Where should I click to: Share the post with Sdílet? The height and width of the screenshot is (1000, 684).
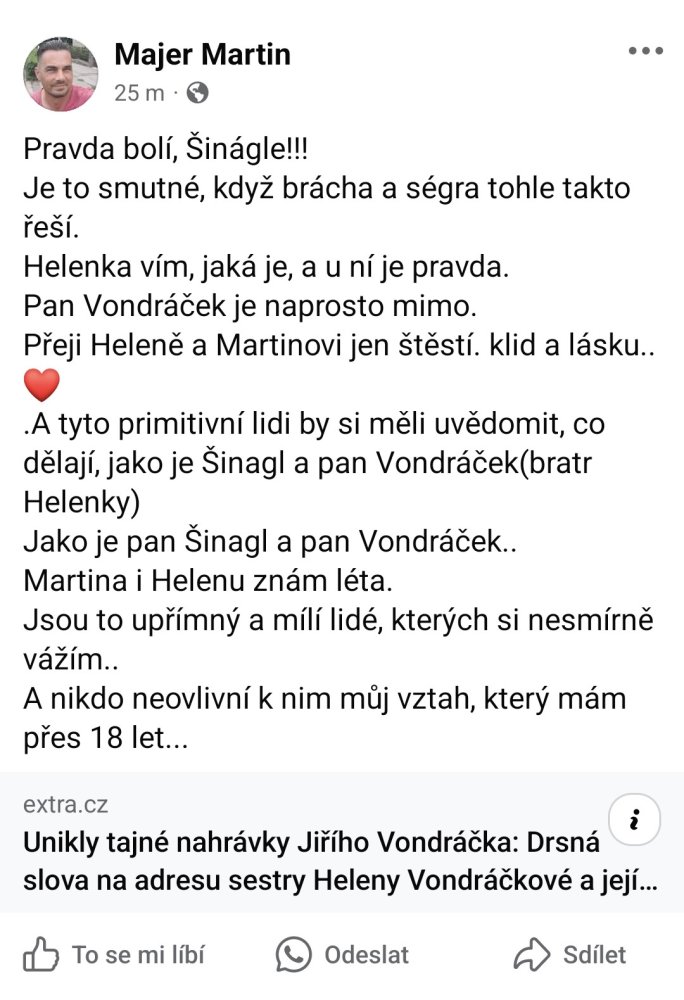tap(570, 954)
